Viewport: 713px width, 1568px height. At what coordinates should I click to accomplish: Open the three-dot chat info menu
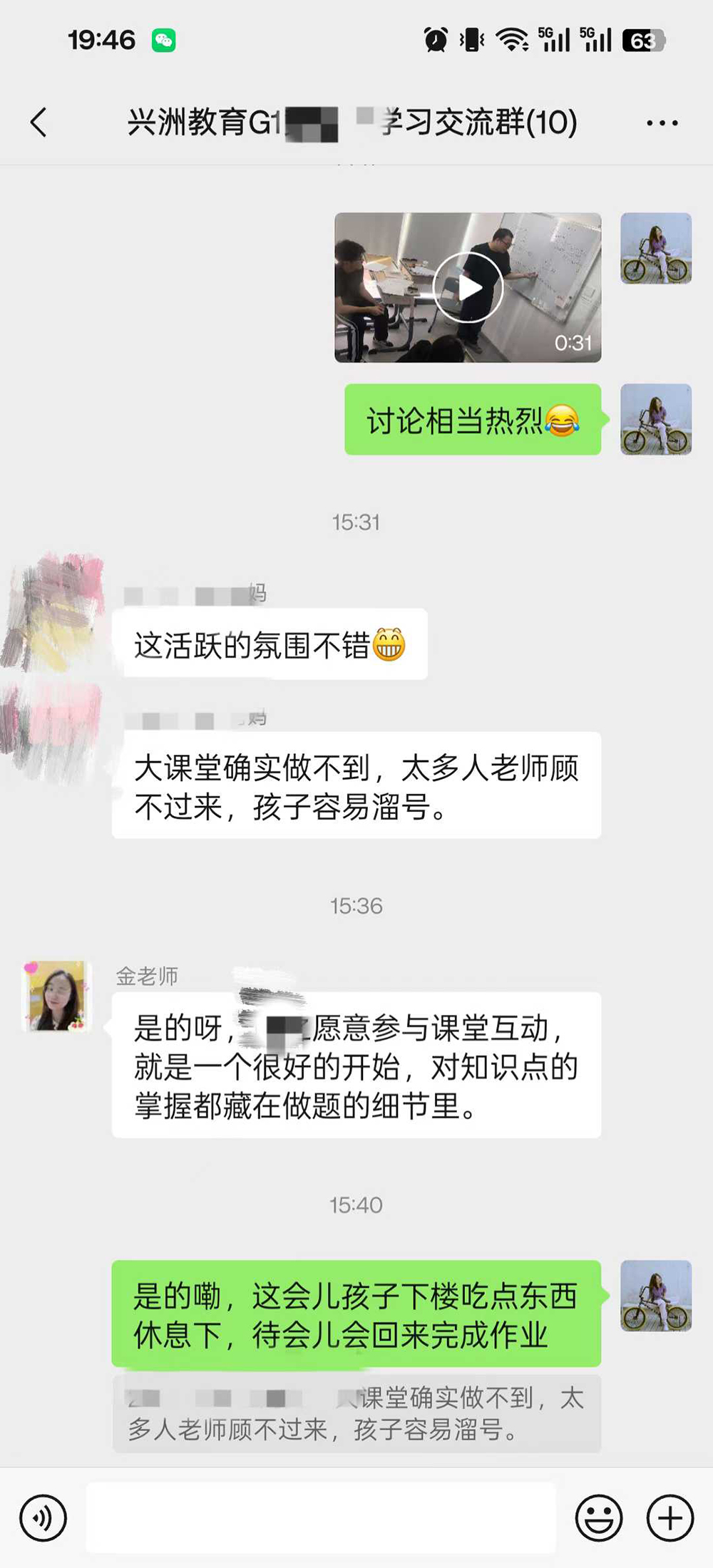(x=662, y=123)
